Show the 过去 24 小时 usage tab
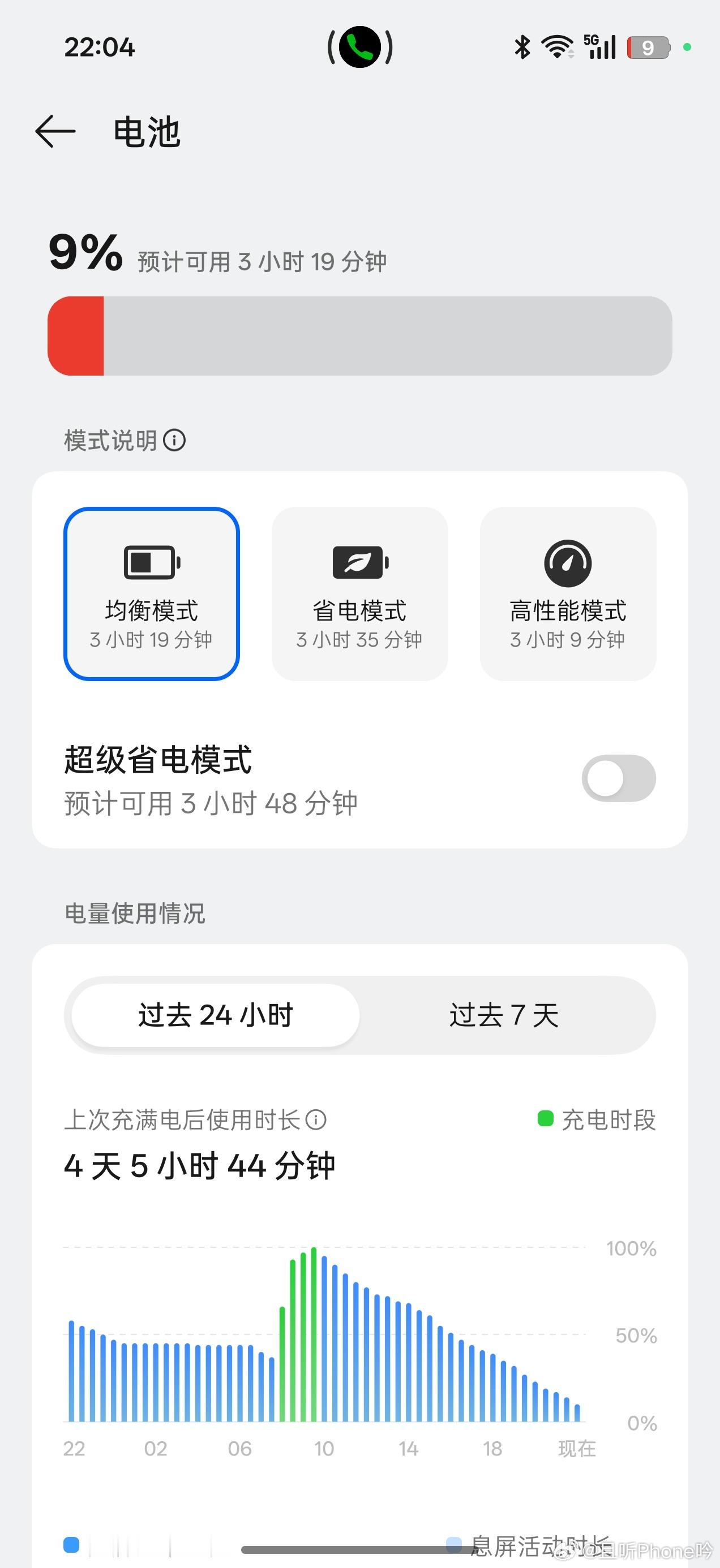720x1568 pixels. [216, 1015]
